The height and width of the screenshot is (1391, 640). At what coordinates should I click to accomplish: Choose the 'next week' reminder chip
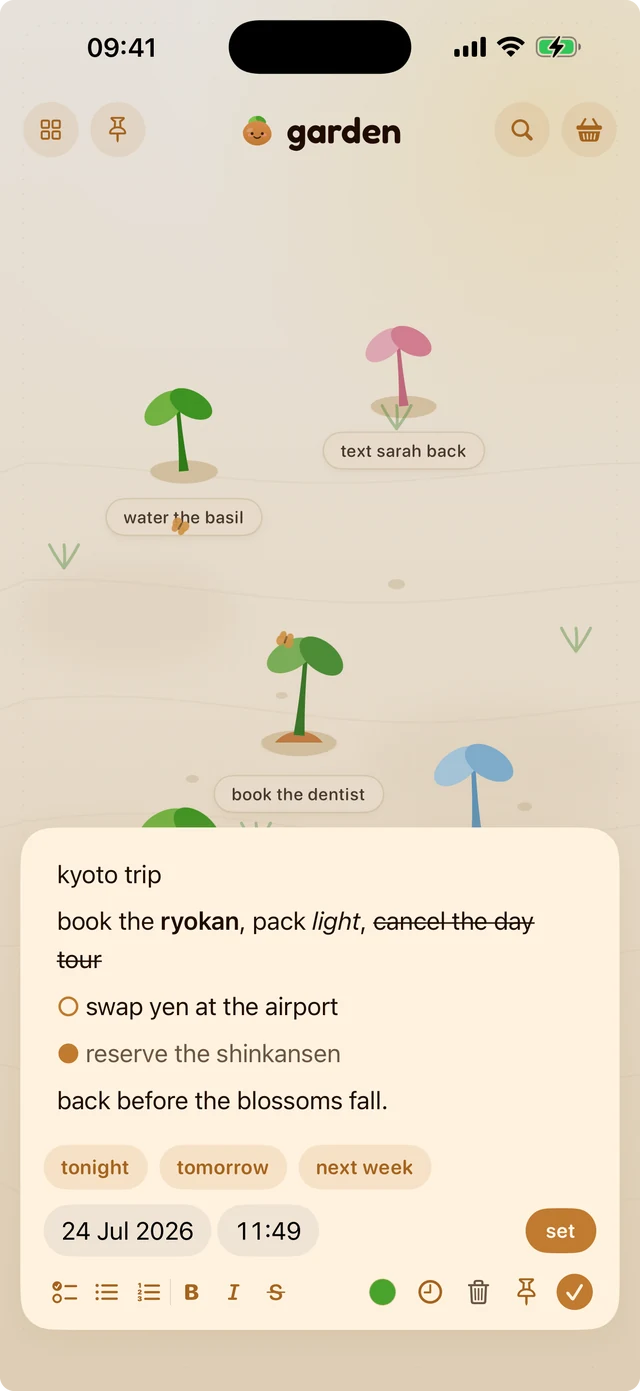(x=364, y=1168)
